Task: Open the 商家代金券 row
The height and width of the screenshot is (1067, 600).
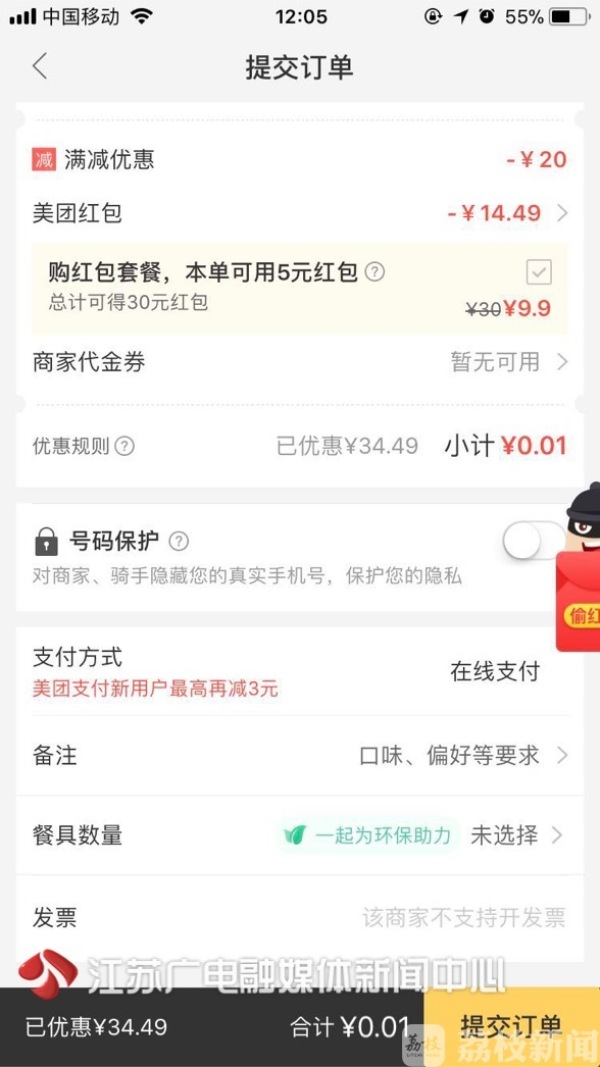Action: 300,362
